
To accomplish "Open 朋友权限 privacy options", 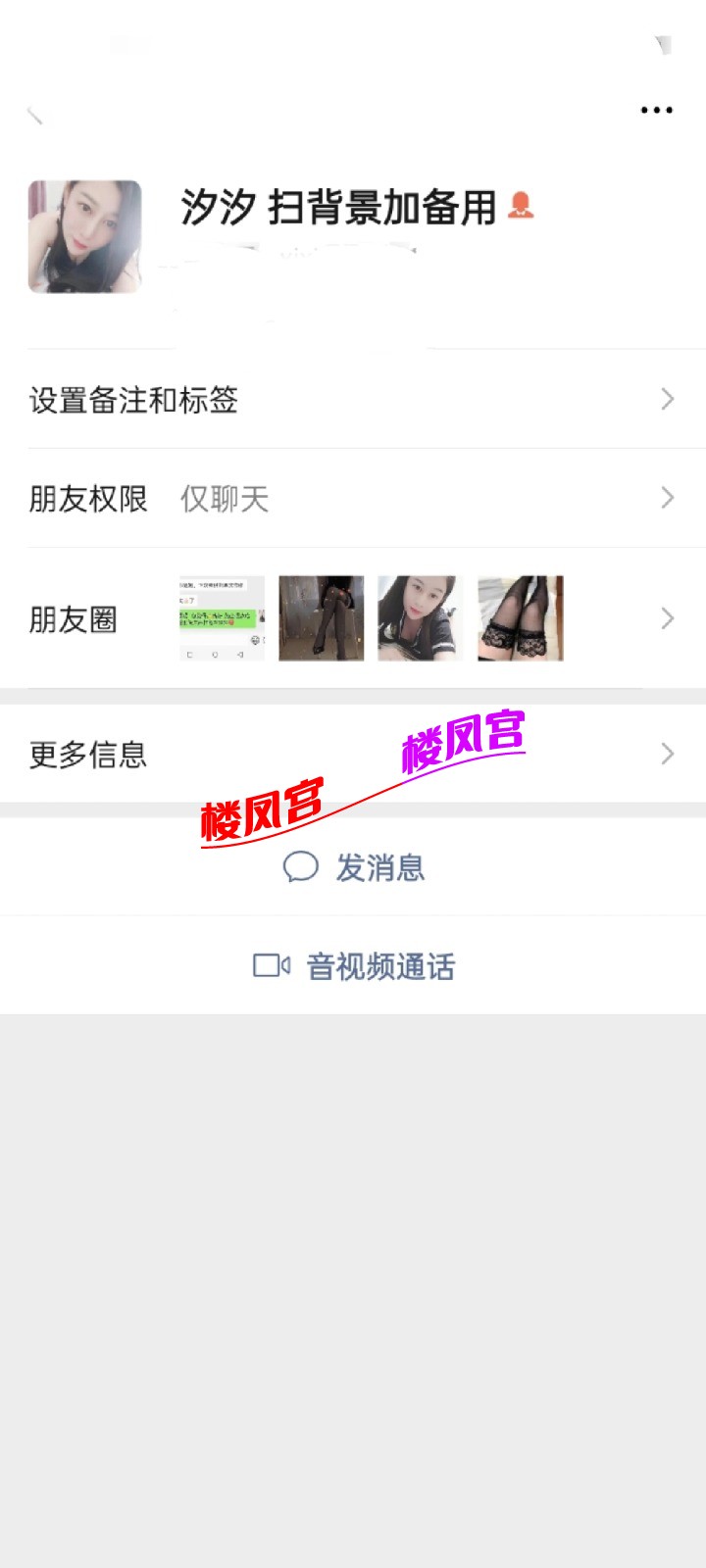I will tap(353, 499).
